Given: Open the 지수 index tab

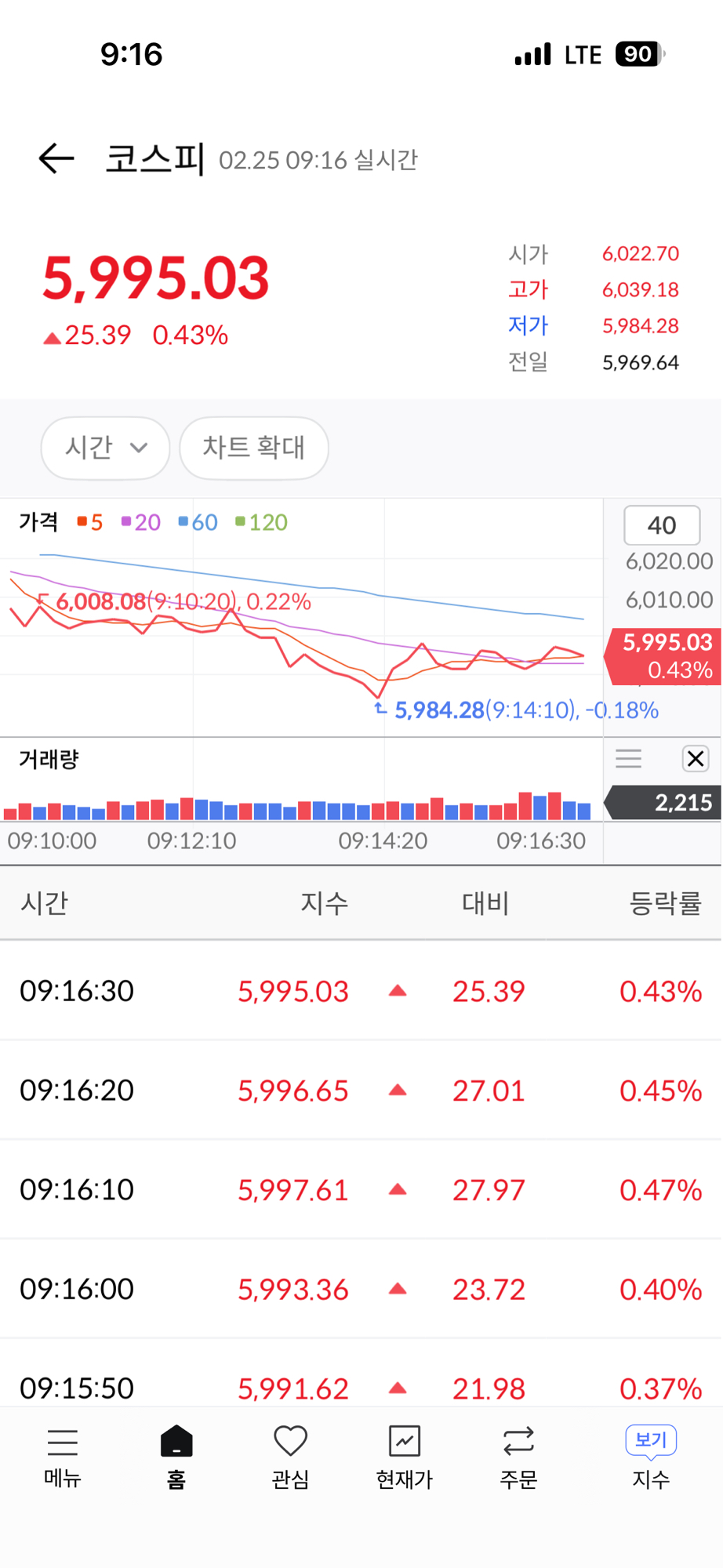Looking at the screenshot, I should tap(651, 1457).
